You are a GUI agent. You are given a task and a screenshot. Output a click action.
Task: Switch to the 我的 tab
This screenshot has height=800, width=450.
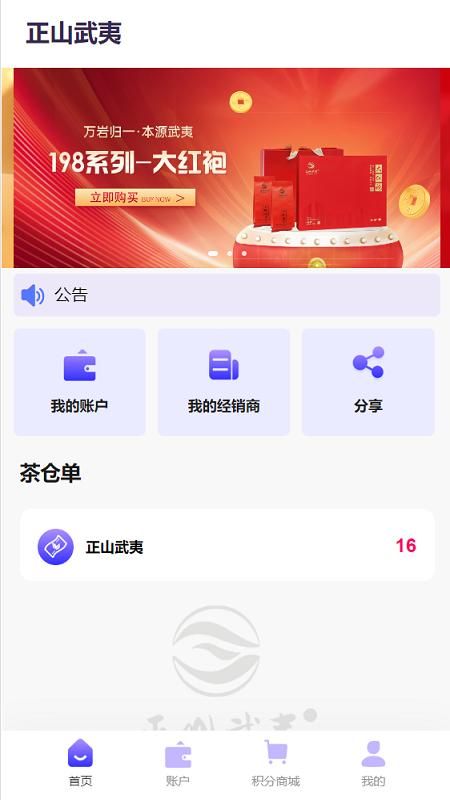[373, 764]
